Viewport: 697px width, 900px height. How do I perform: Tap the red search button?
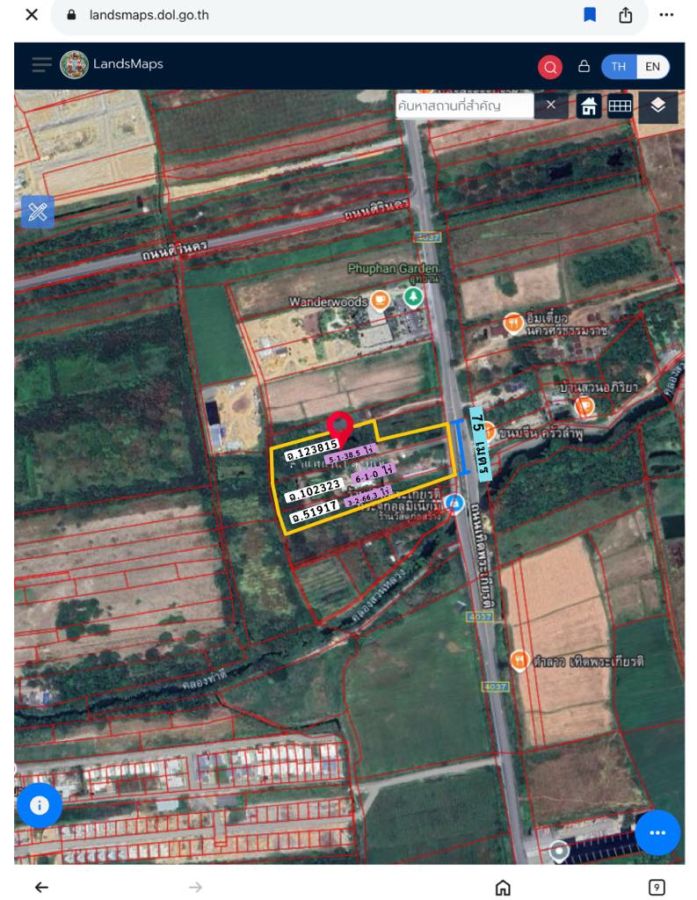(x=550, y=67)
